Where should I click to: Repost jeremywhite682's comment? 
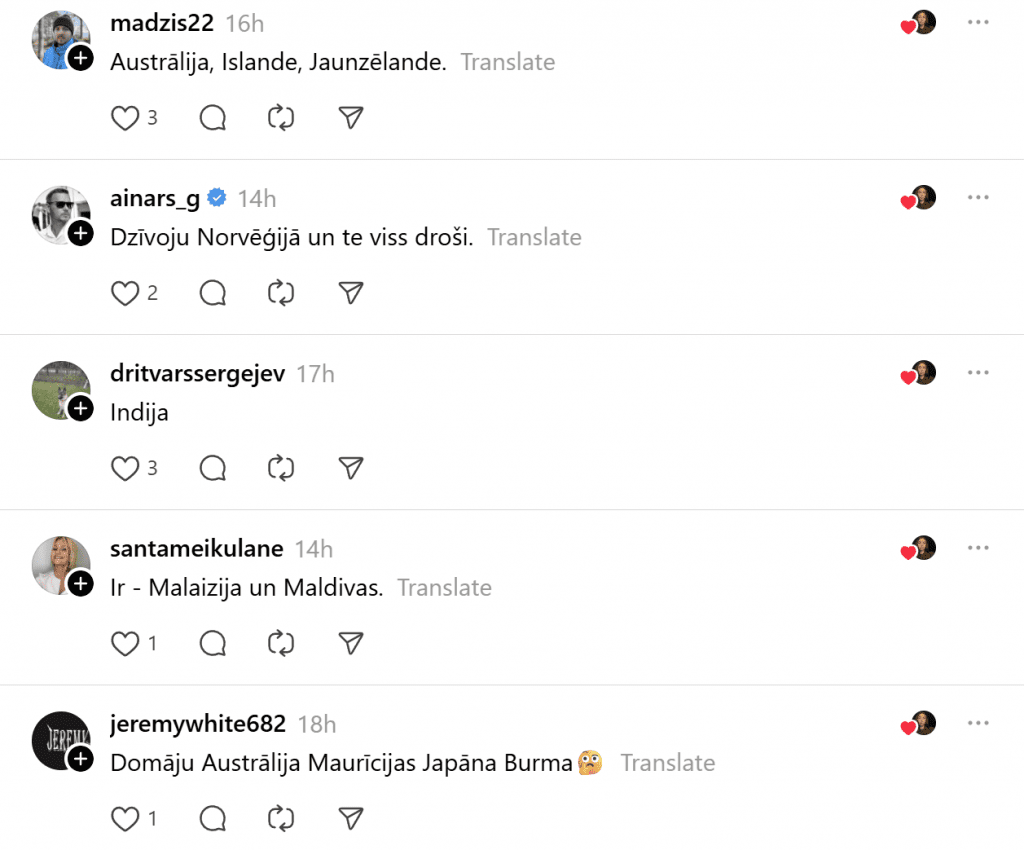pos(281,819)
